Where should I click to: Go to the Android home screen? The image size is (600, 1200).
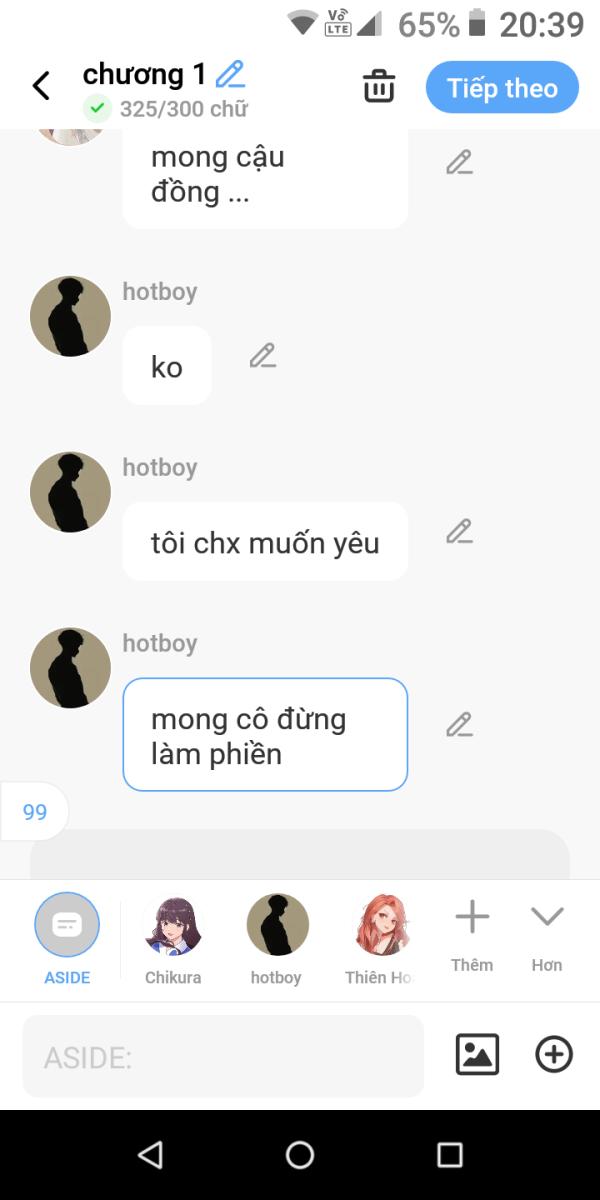tap(300, 1155)
